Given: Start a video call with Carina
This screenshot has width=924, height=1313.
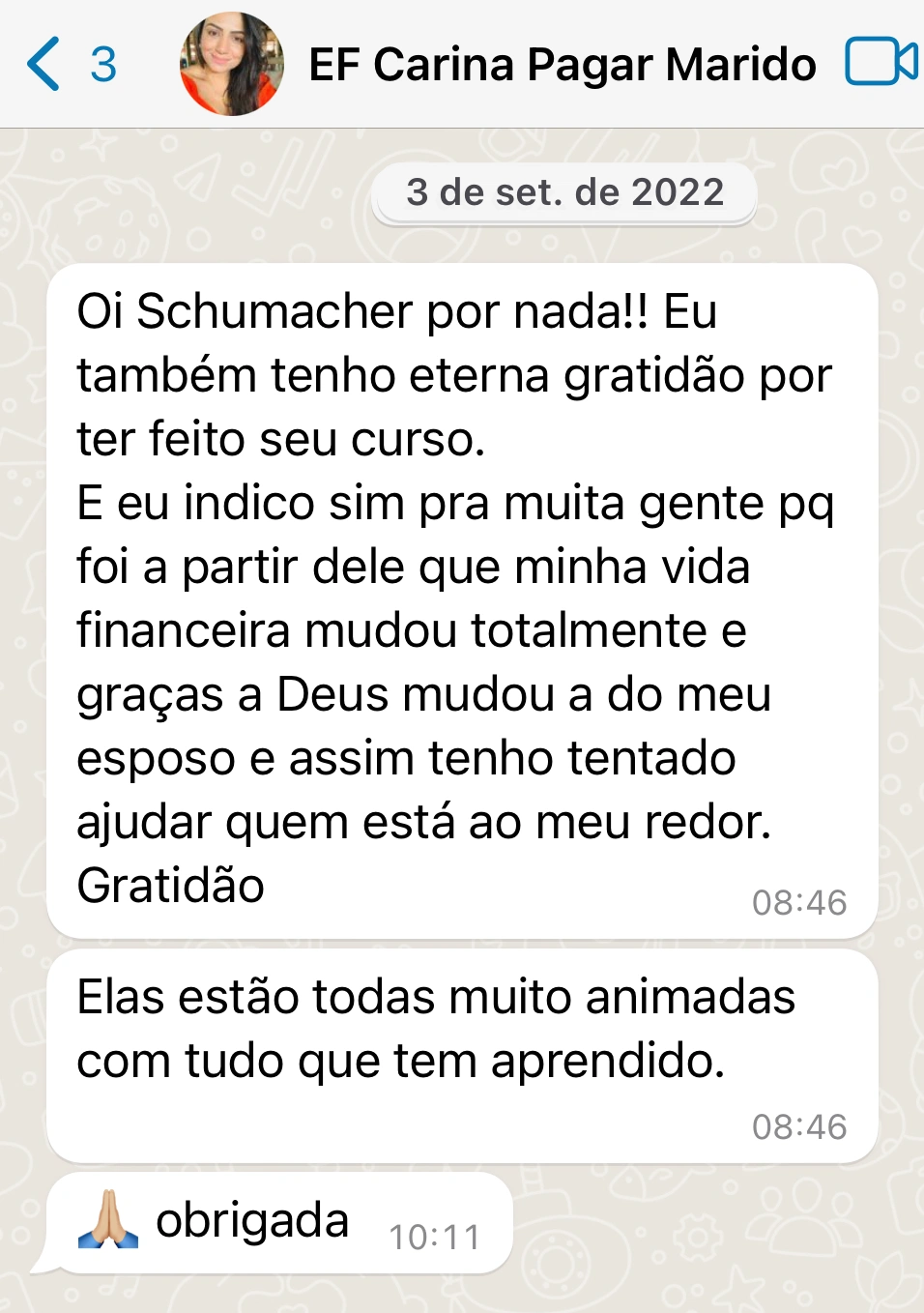Looking at the screenshot, I should 880,63.
